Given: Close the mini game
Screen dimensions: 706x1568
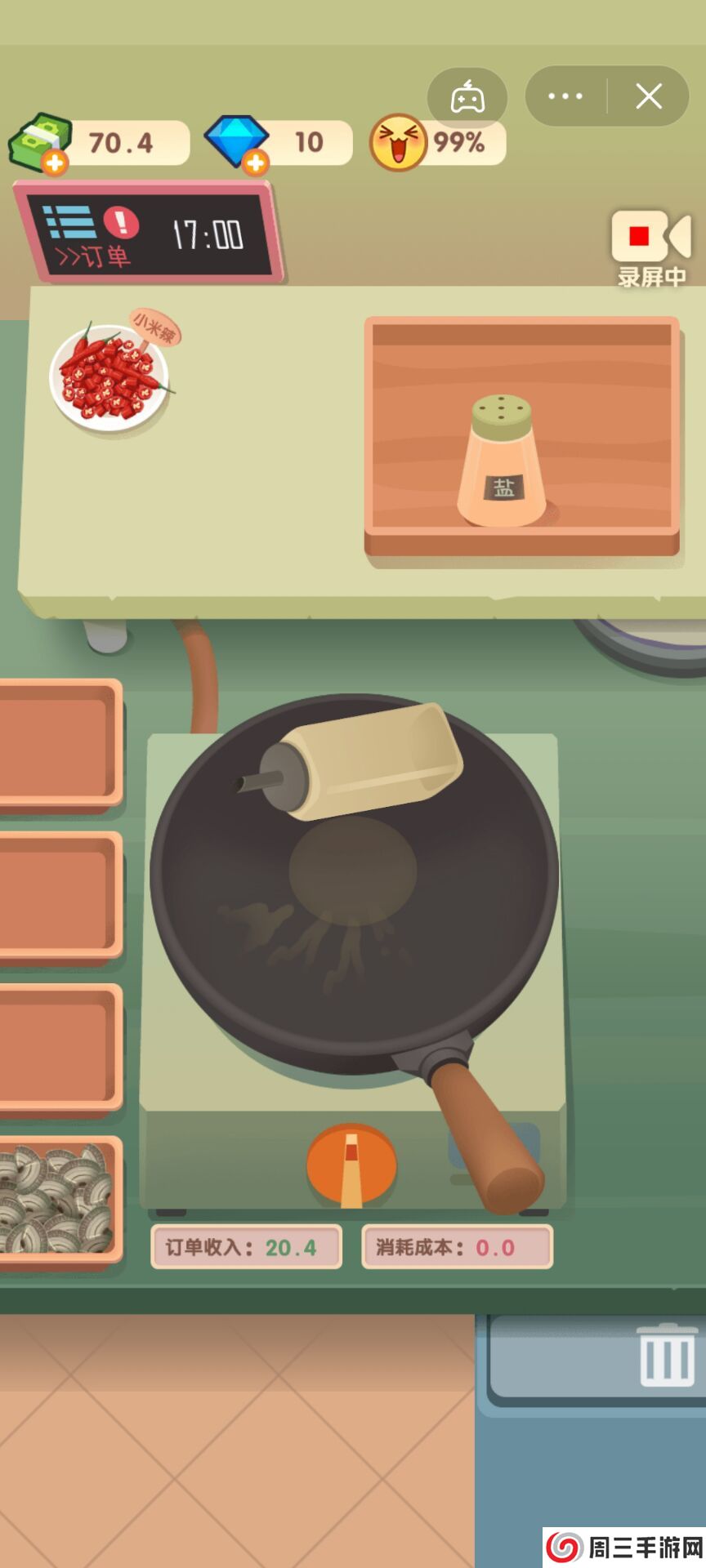Looking at the screenshot, I should coord(649,96).
